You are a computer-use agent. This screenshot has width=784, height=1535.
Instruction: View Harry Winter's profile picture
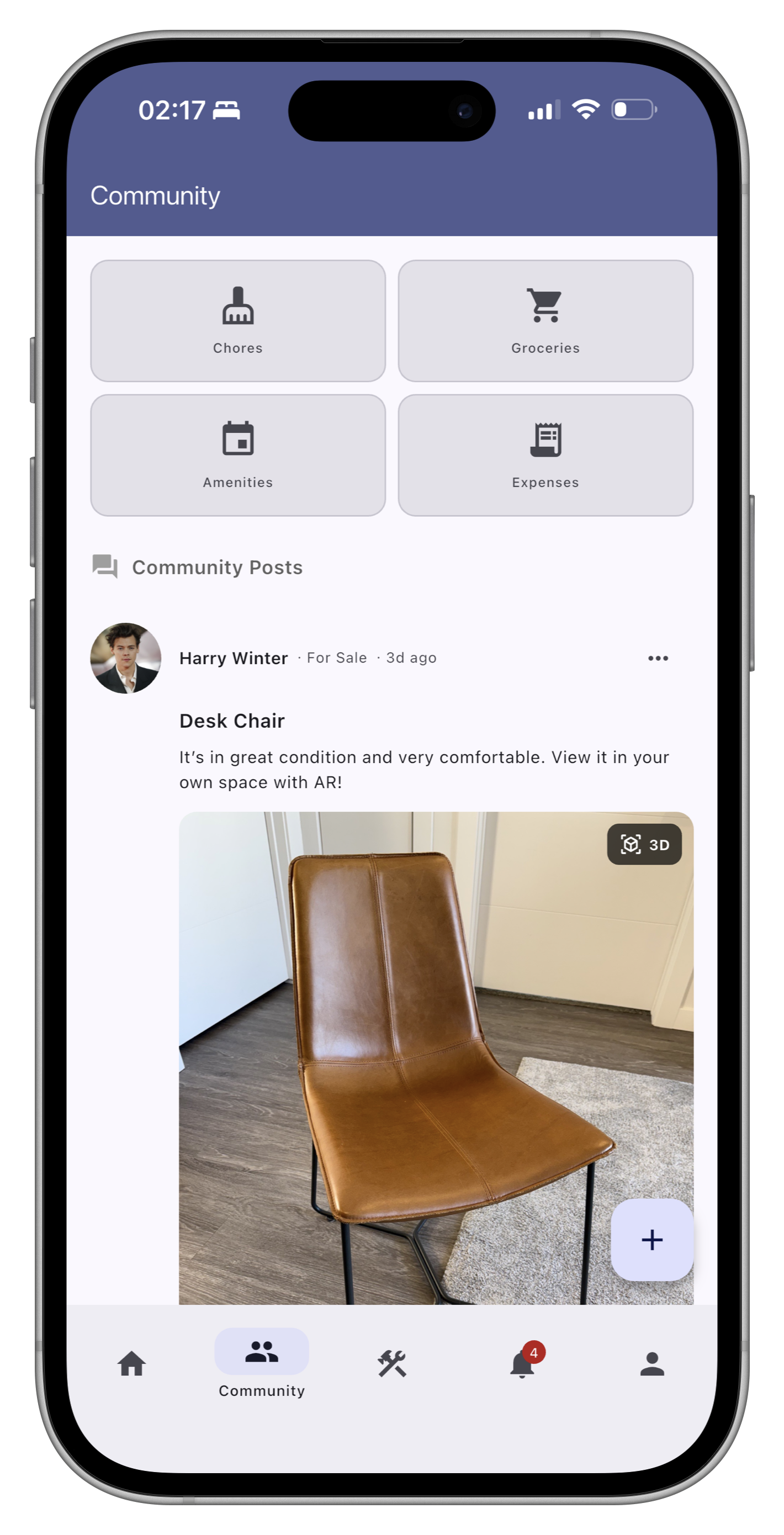coord(126,658)
